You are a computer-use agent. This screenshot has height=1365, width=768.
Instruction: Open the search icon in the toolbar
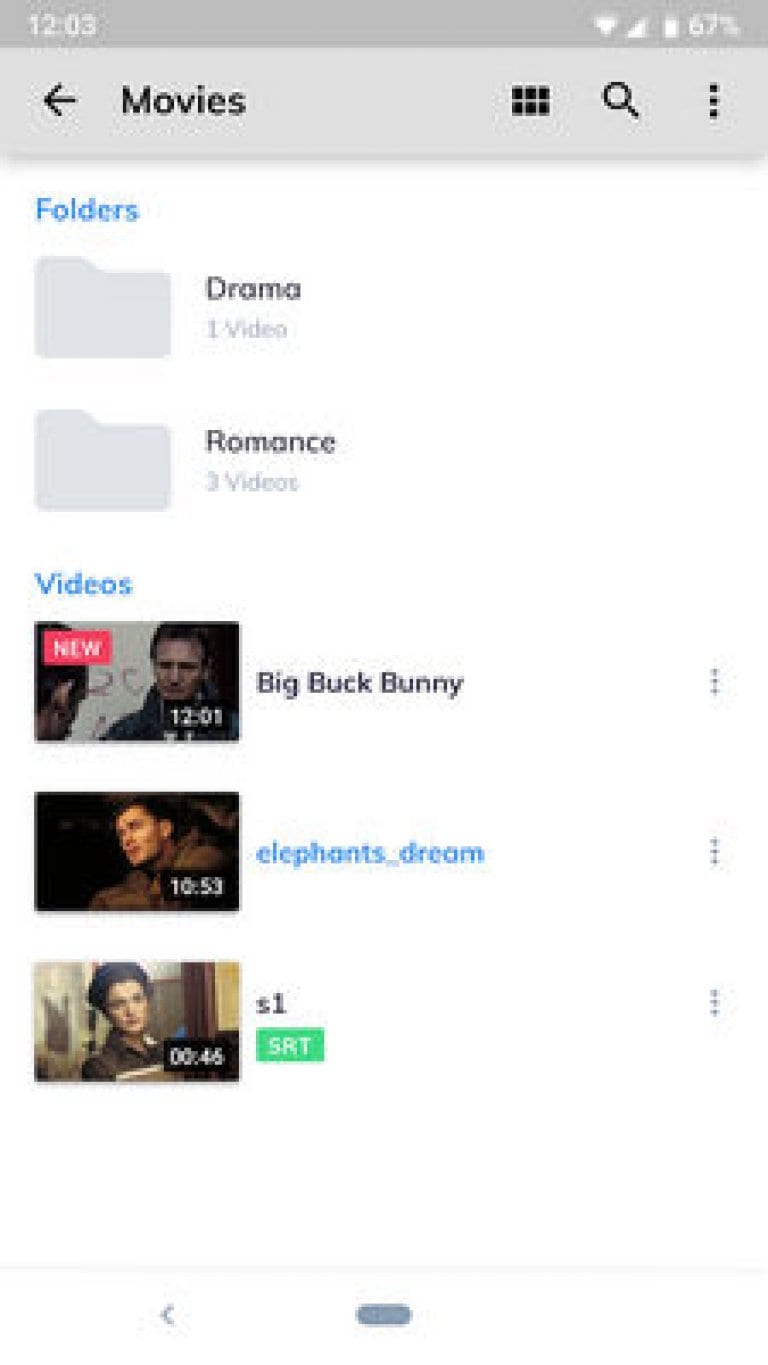(x=620, y=100)
